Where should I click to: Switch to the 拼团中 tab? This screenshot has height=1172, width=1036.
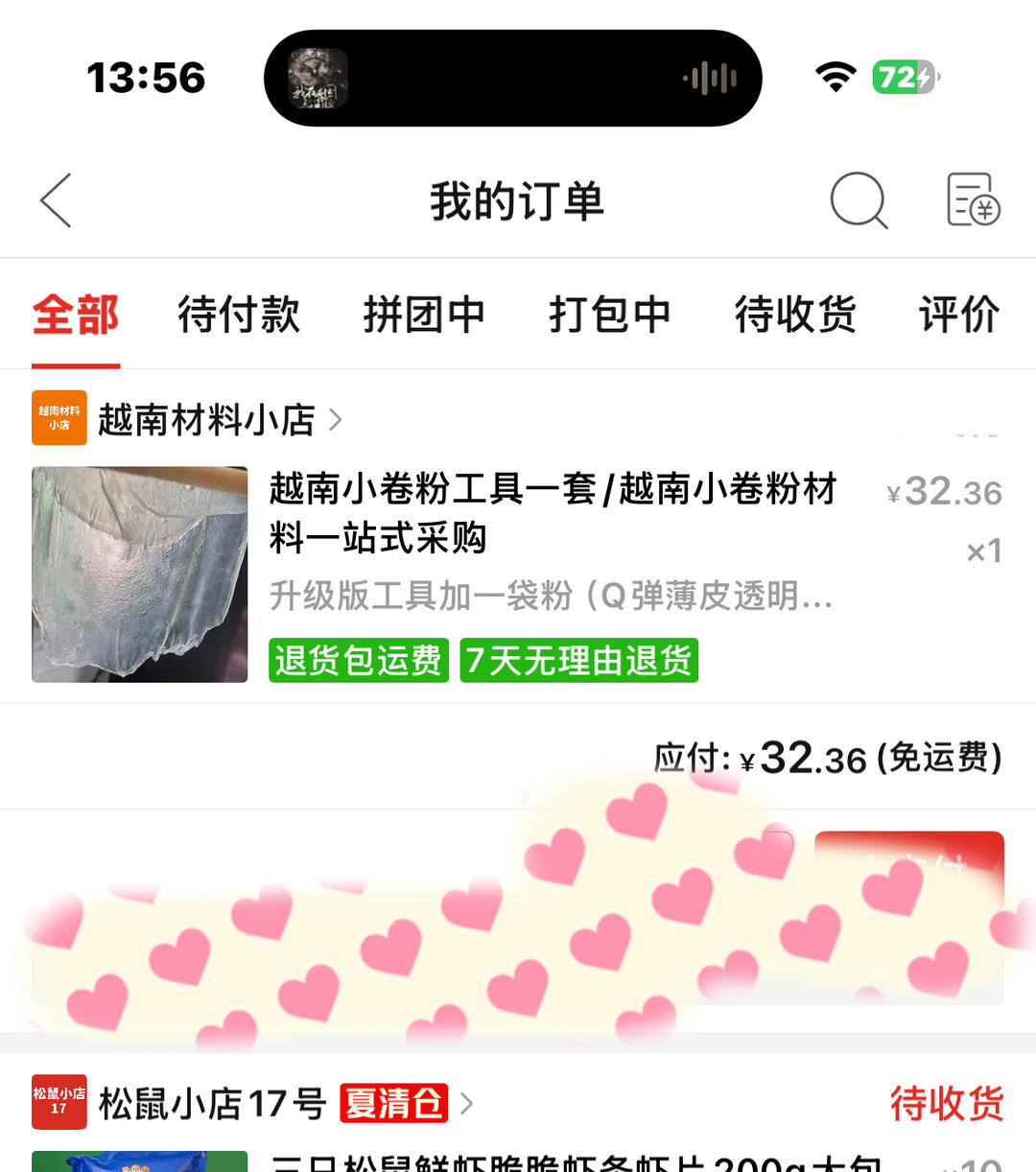pos(423,315)
